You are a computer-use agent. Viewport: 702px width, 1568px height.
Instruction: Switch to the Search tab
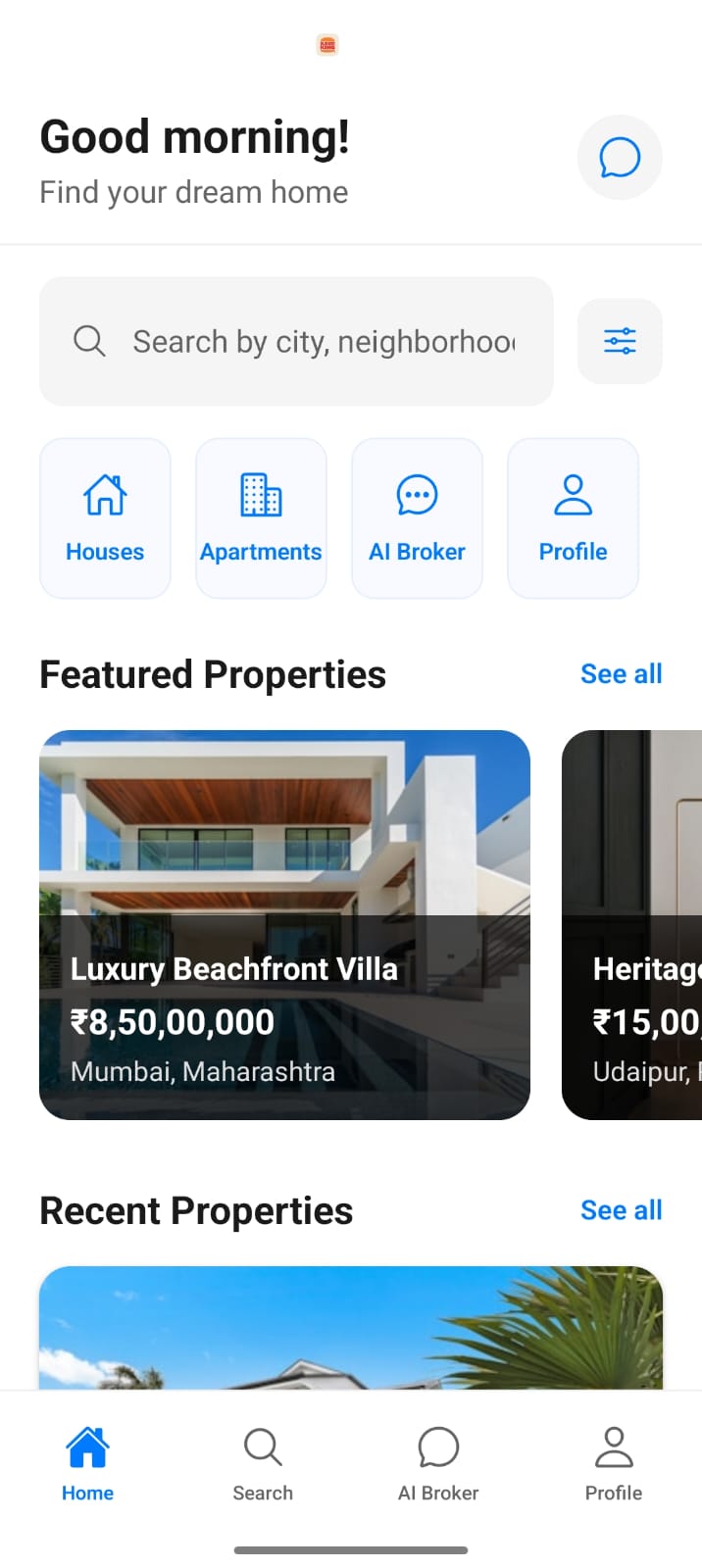click(x=263, y=1463)
